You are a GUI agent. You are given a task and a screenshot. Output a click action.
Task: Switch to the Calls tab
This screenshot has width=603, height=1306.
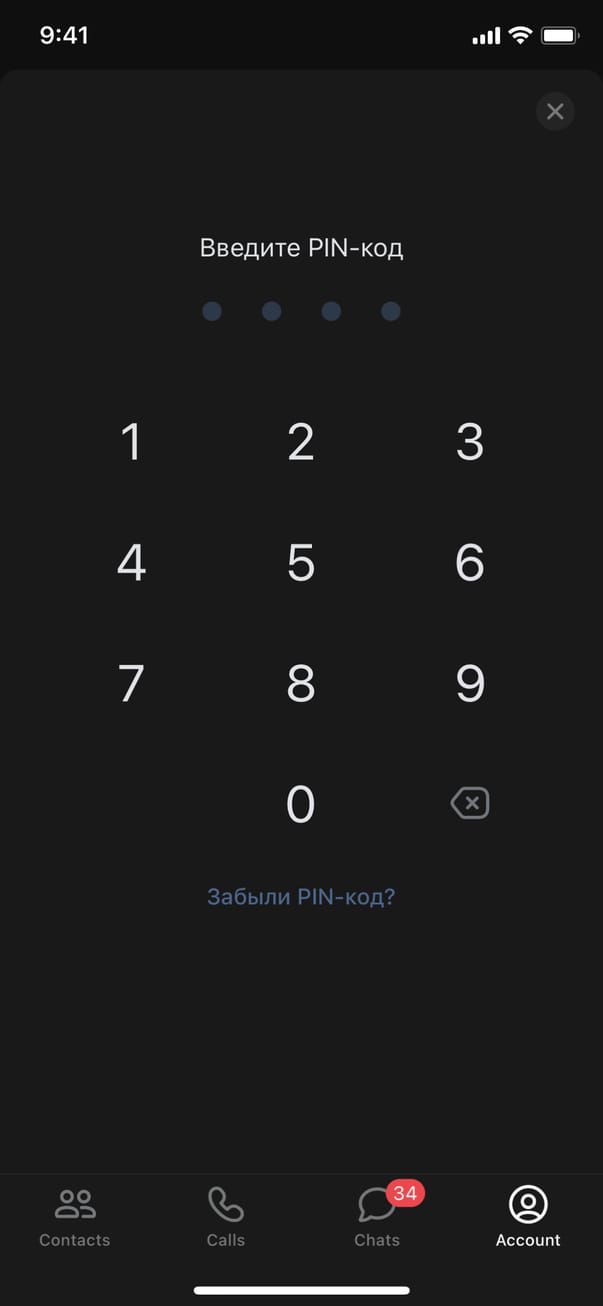click(225, 1217)
